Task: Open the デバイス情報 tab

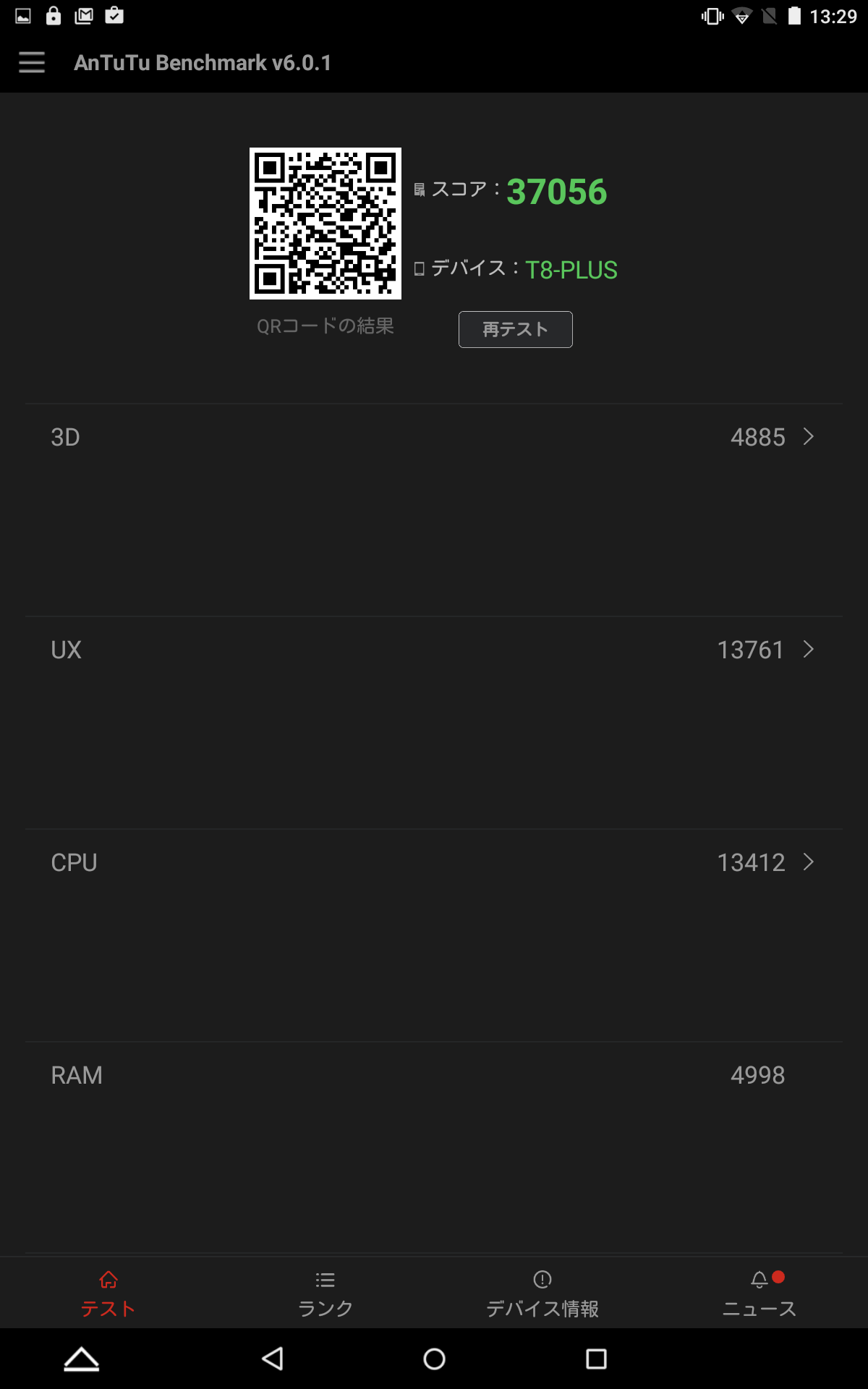Action: [x=542, y=1294]
